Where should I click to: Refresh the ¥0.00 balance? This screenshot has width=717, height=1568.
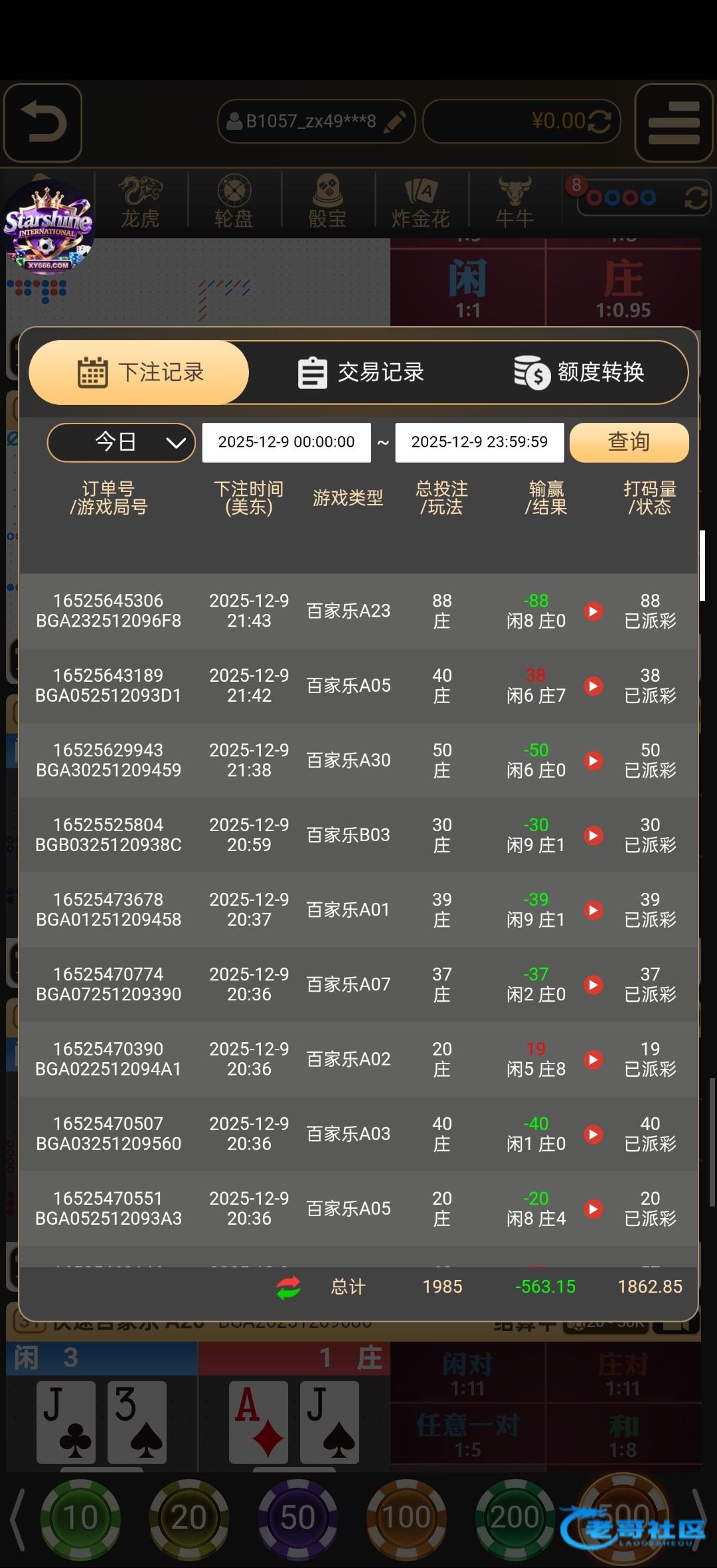[599, 121]
